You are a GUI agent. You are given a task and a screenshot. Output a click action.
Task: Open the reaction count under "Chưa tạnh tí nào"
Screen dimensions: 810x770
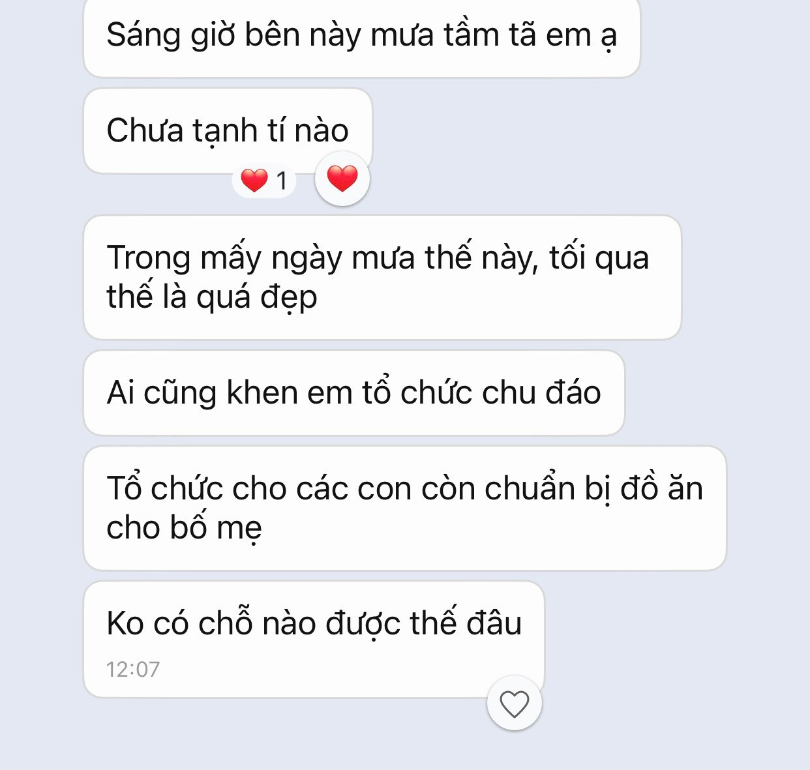tap(265, 181)
